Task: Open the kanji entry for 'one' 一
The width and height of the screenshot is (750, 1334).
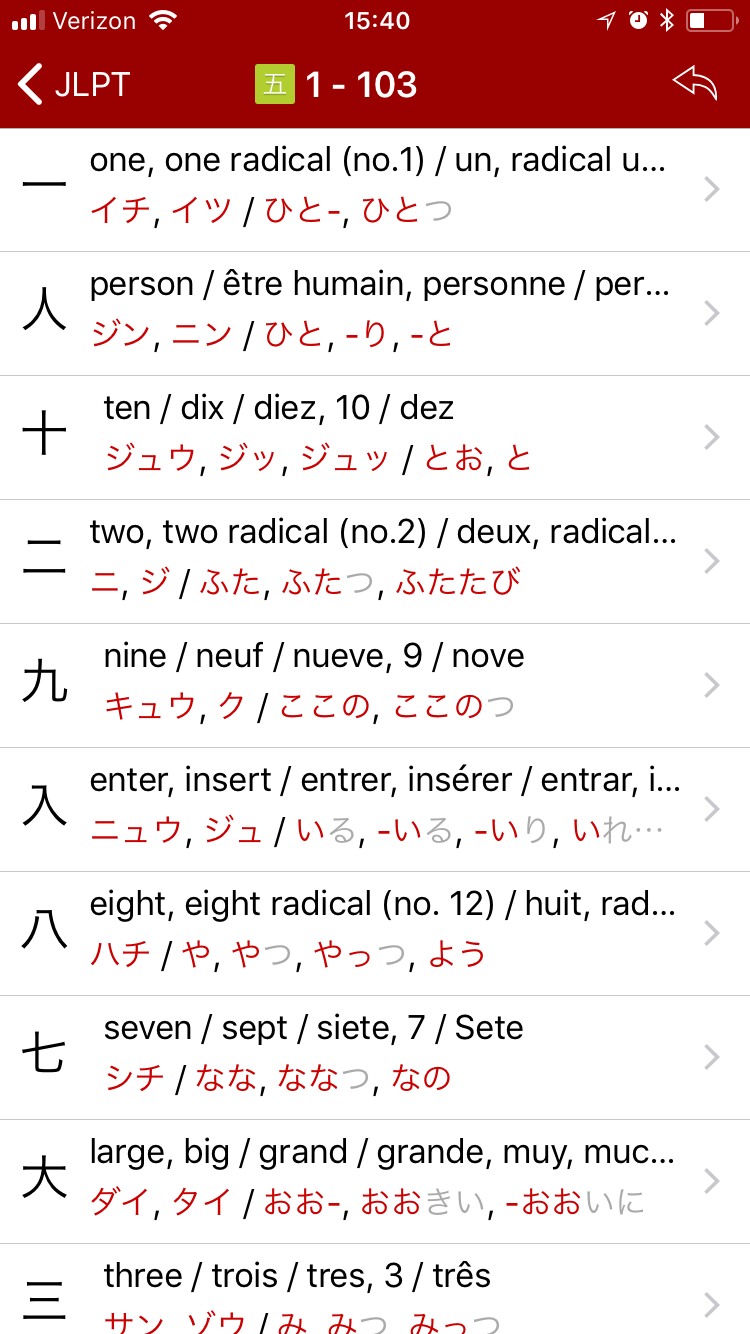Action: pyautogui.click(x=375, y=189)
